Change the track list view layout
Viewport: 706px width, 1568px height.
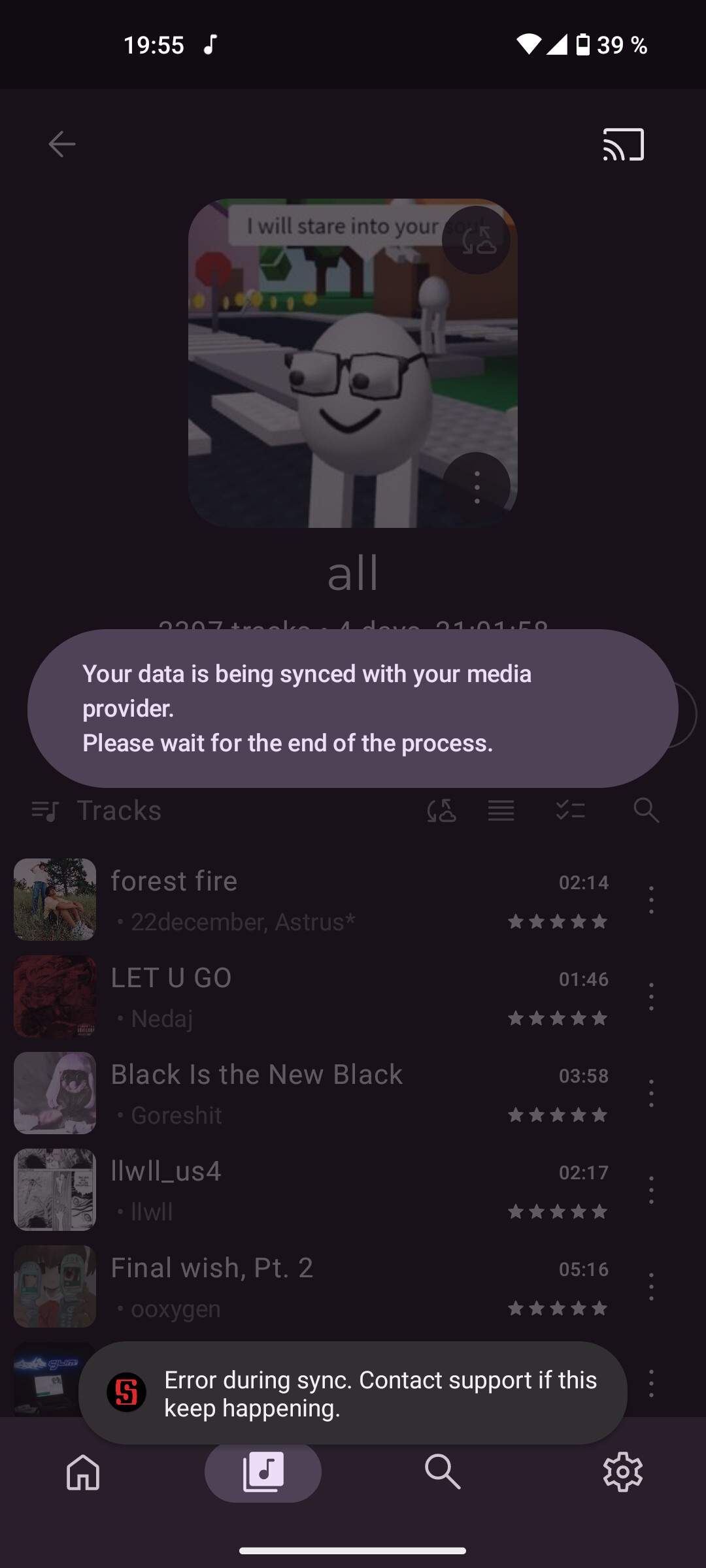pyautogui.click(x=501, y=811)
